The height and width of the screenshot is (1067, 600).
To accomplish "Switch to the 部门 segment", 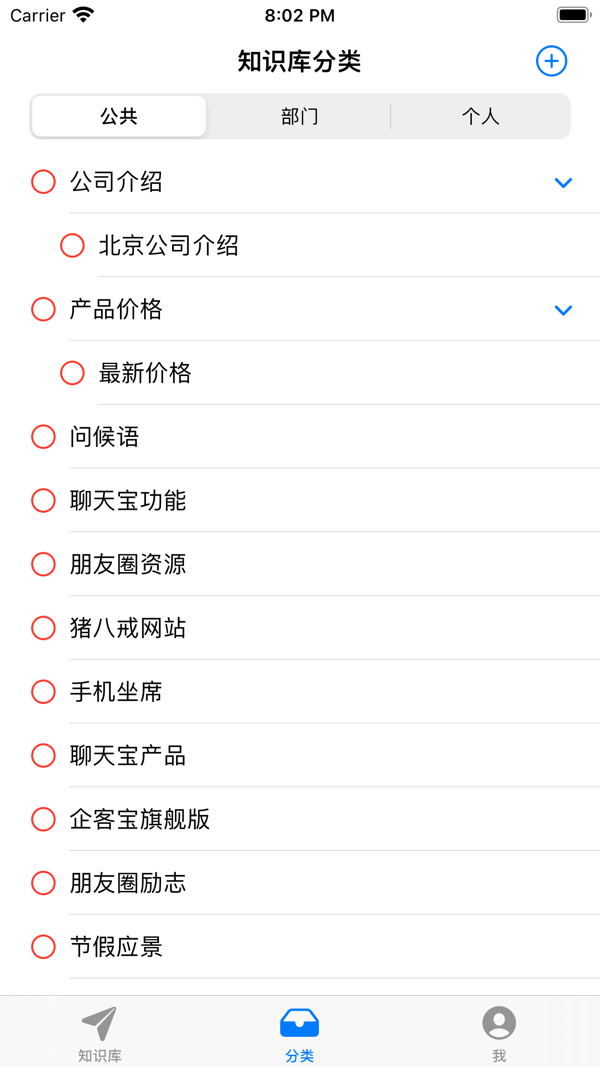I will pos(299,117).
